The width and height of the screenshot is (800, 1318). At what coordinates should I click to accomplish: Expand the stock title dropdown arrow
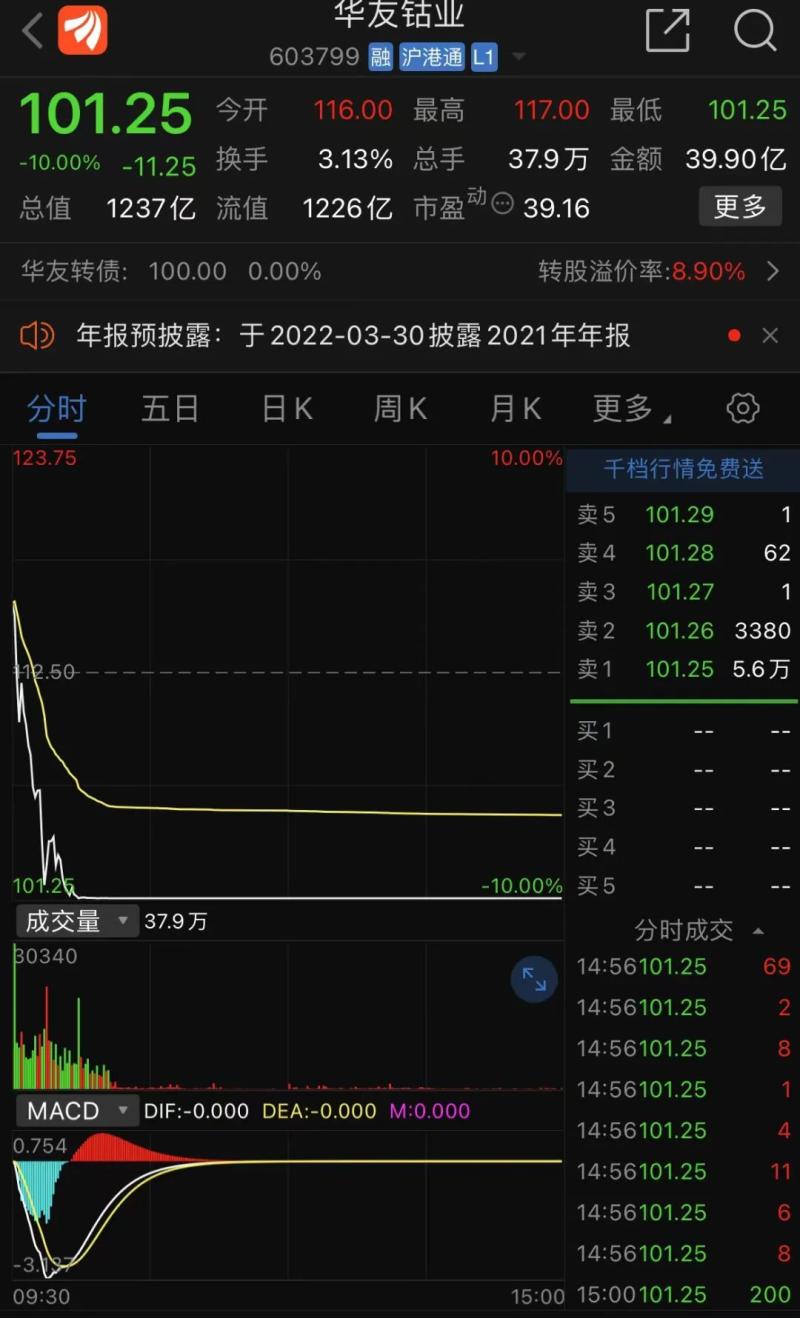click(519, 57)
